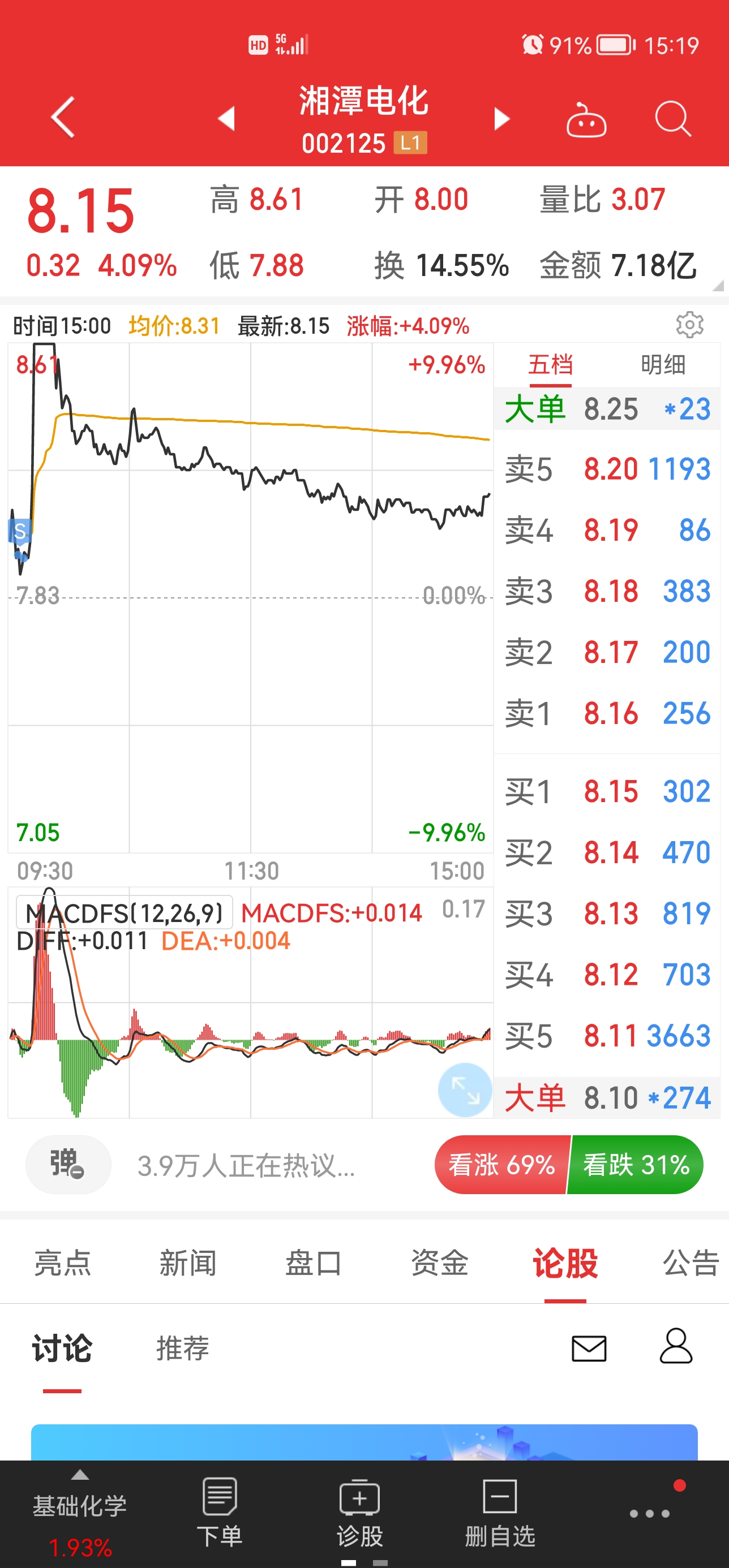Image resolution: width=729 pixels, height=1568 pixels.
Task: Switch to the 新闻 tab
Action: pos(187,1262)
